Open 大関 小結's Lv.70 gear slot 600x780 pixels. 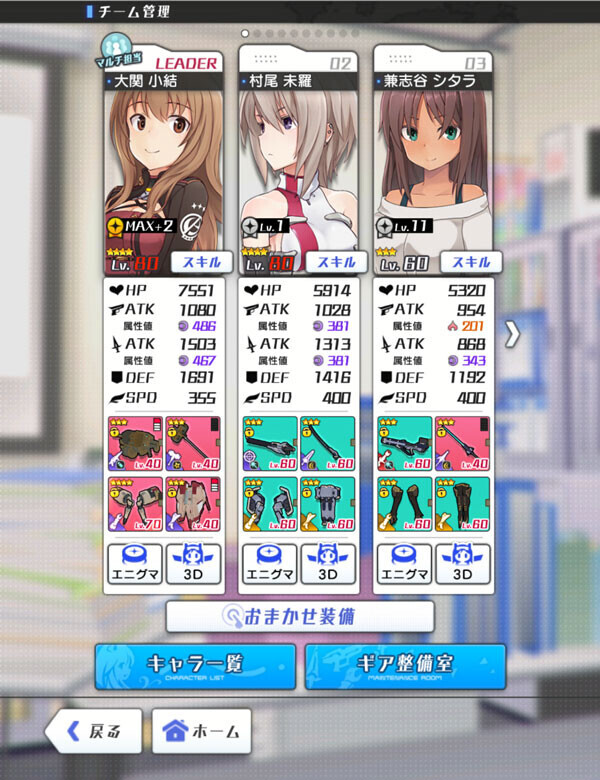133,504
